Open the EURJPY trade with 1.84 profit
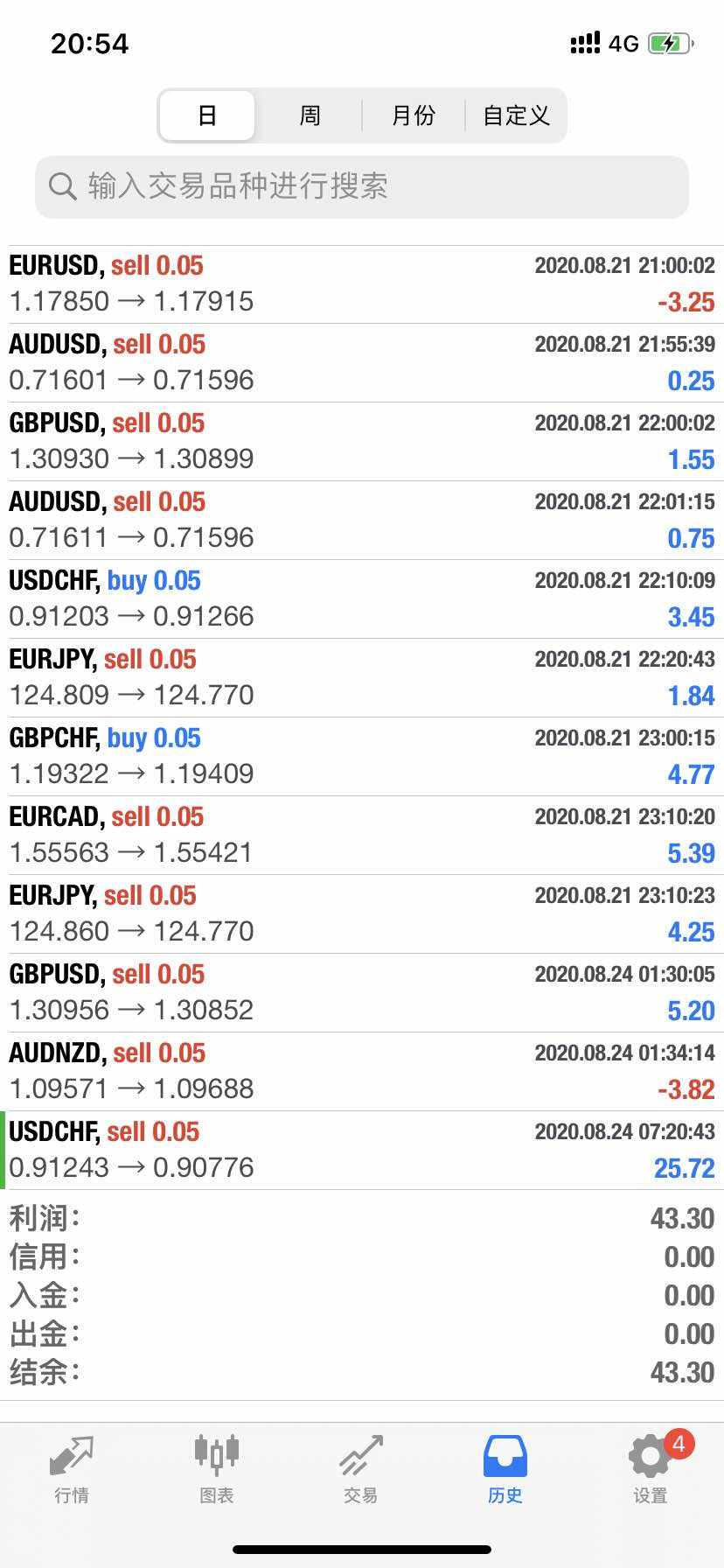Viewport: 724px width, 1568px height. coord(362,678)
